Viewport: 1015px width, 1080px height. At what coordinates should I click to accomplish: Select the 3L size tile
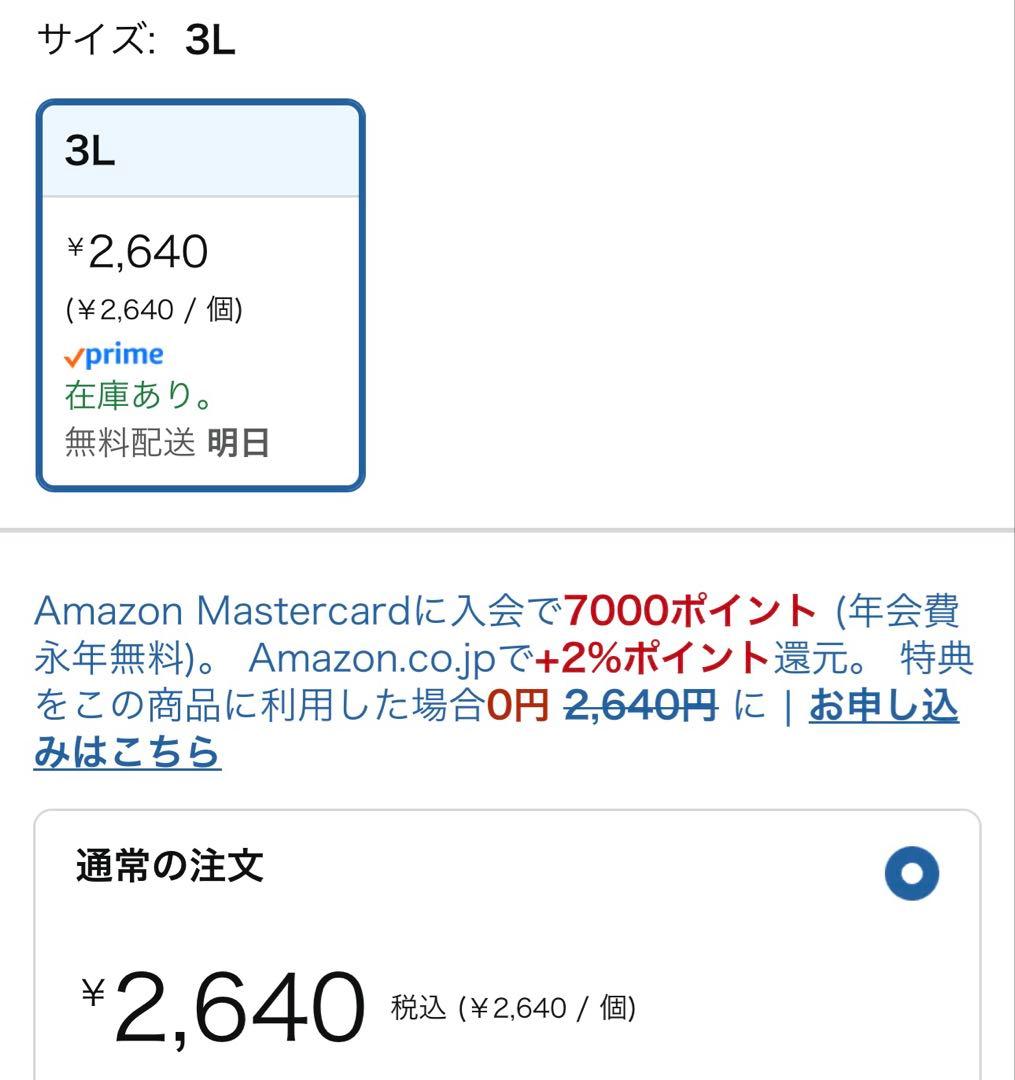click(x=200, y=295)
